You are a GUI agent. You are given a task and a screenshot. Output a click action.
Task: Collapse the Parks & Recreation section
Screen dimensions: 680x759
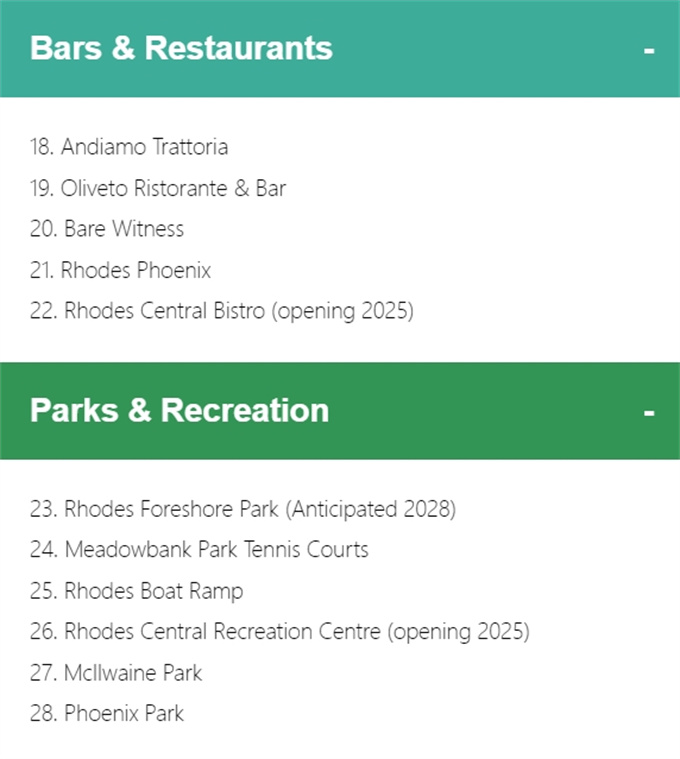(x=648, y=412)
